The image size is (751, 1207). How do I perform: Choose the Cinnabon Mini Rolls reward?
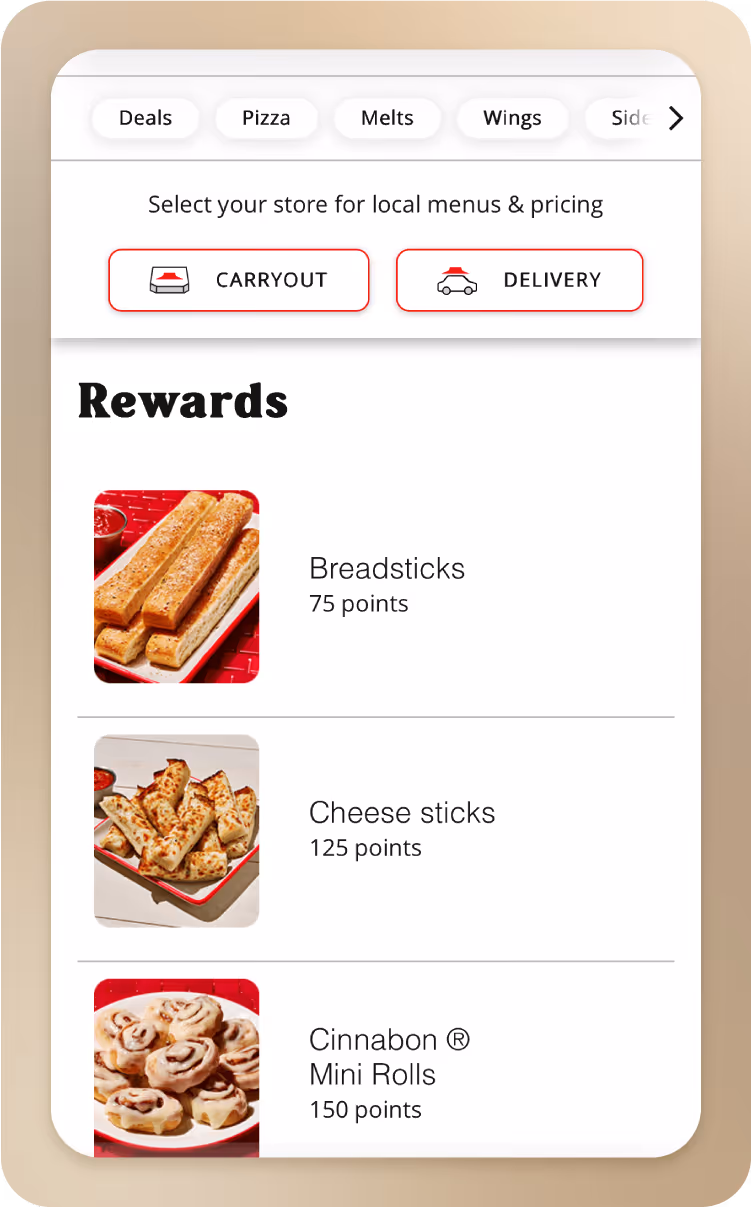(x=390, y=1057)
